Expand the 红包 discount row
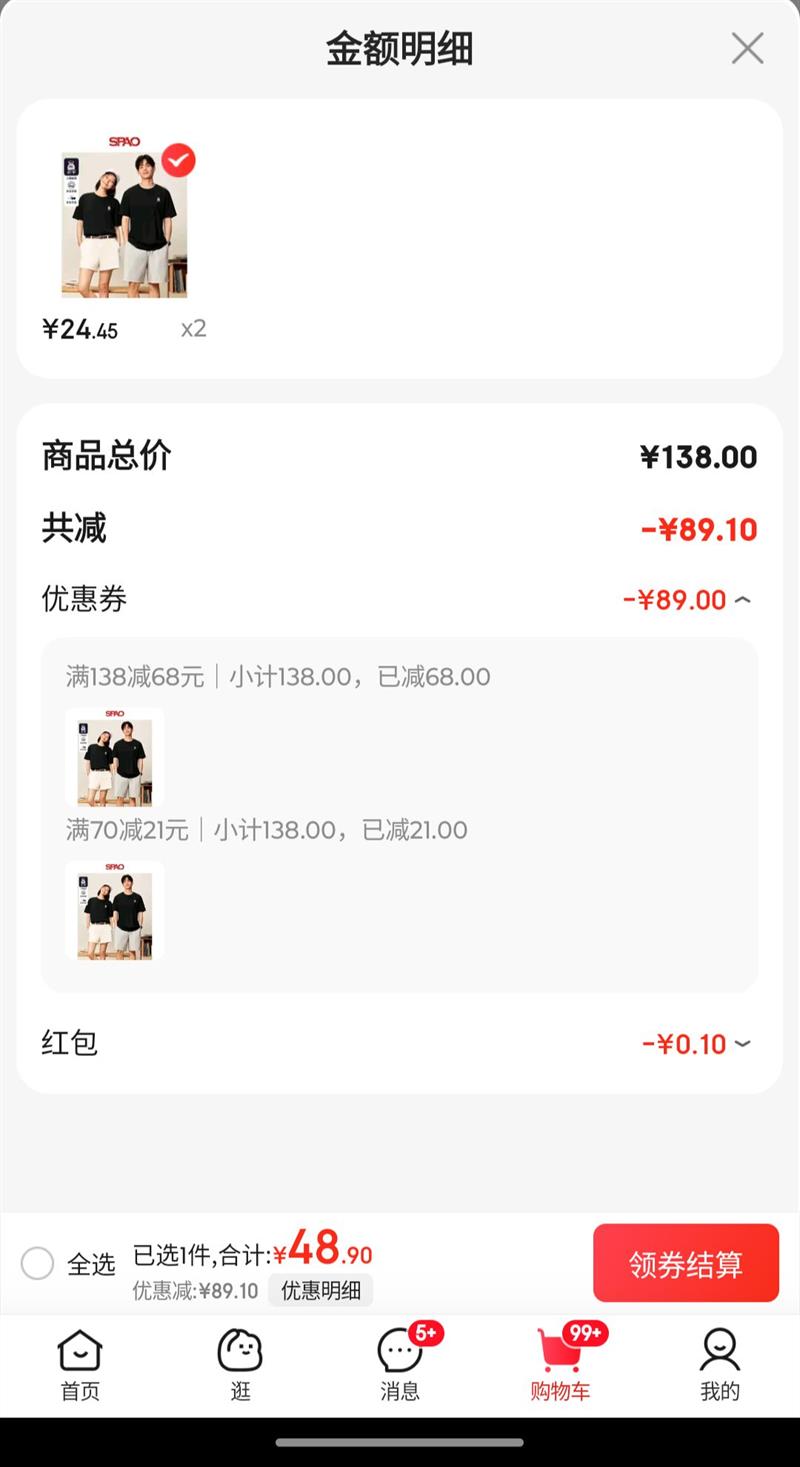 742,1044
